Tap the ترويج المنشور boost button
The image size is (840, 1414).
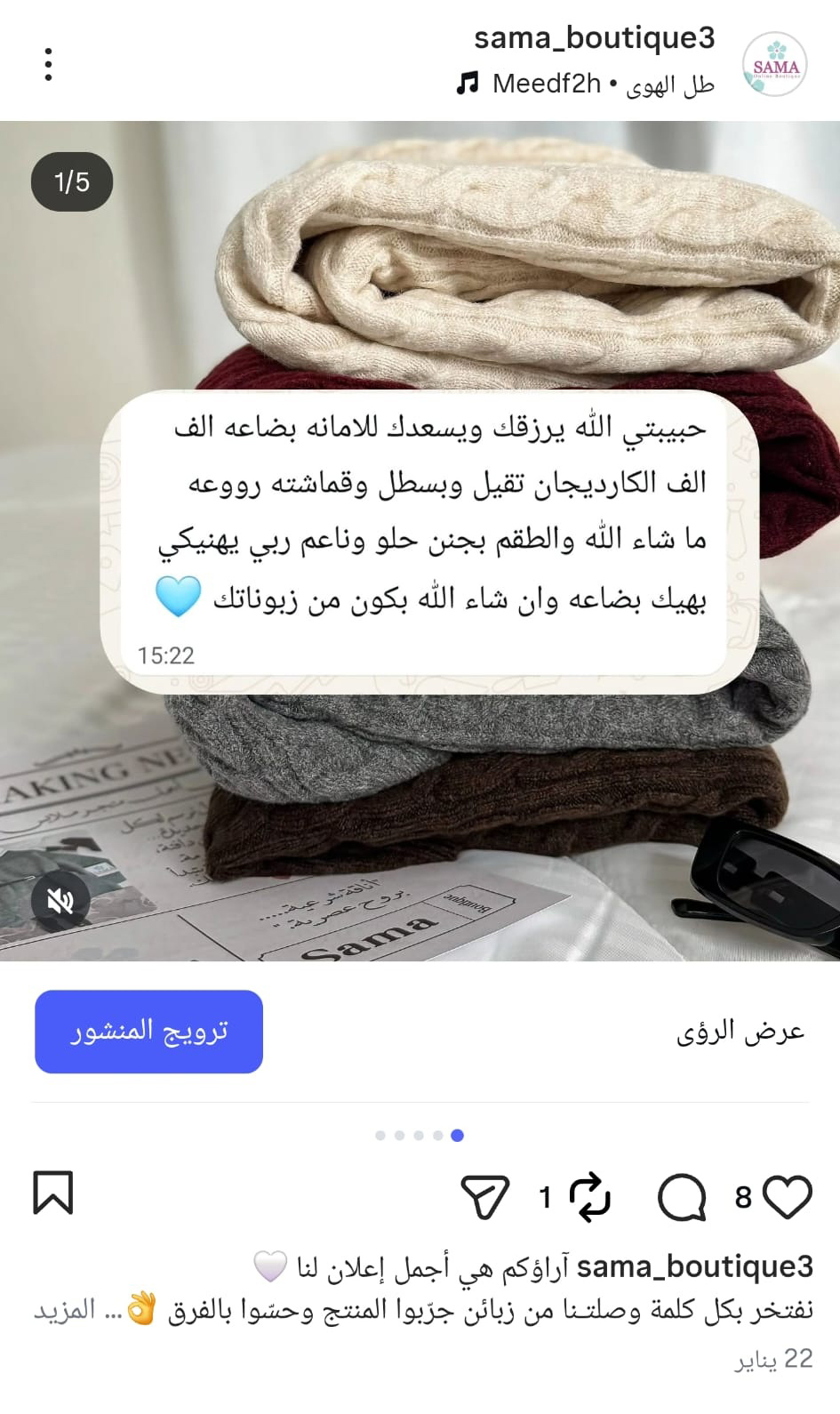click(x=148, y=1032)
